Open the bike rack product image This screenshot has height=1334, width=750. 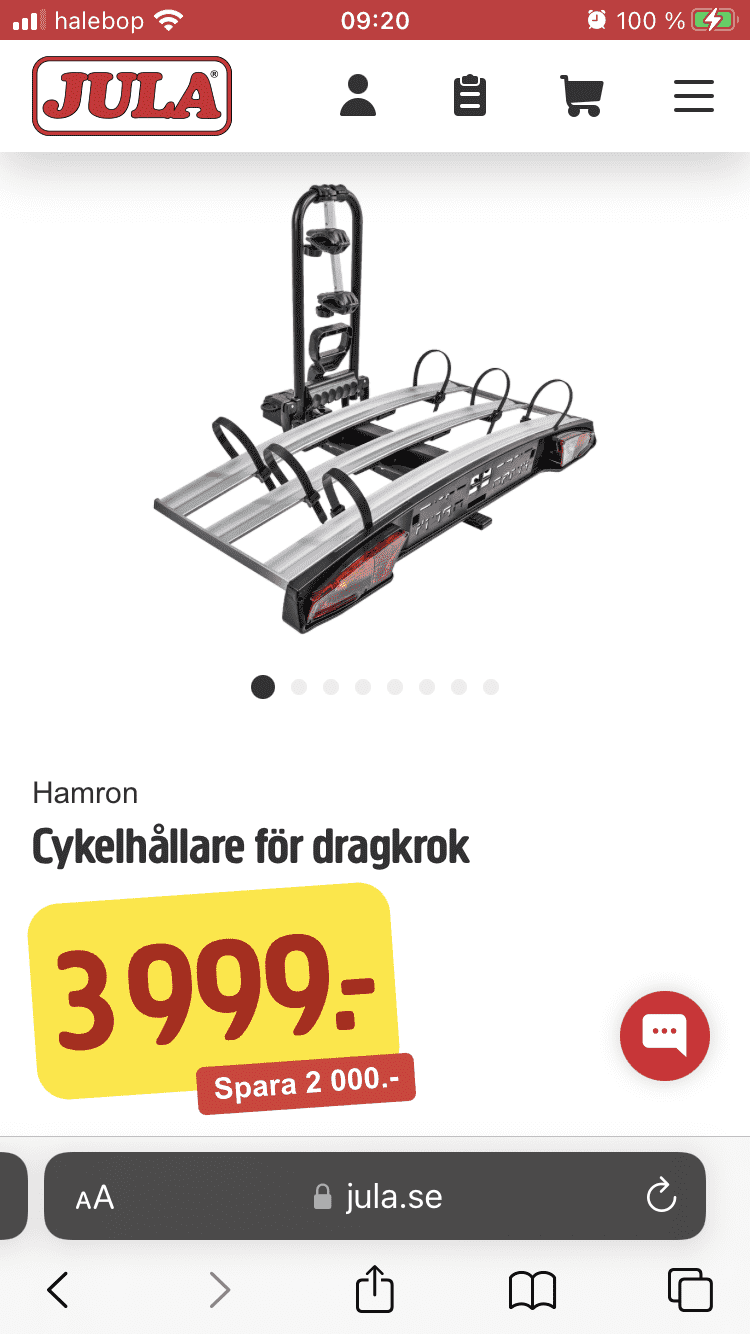375,410
